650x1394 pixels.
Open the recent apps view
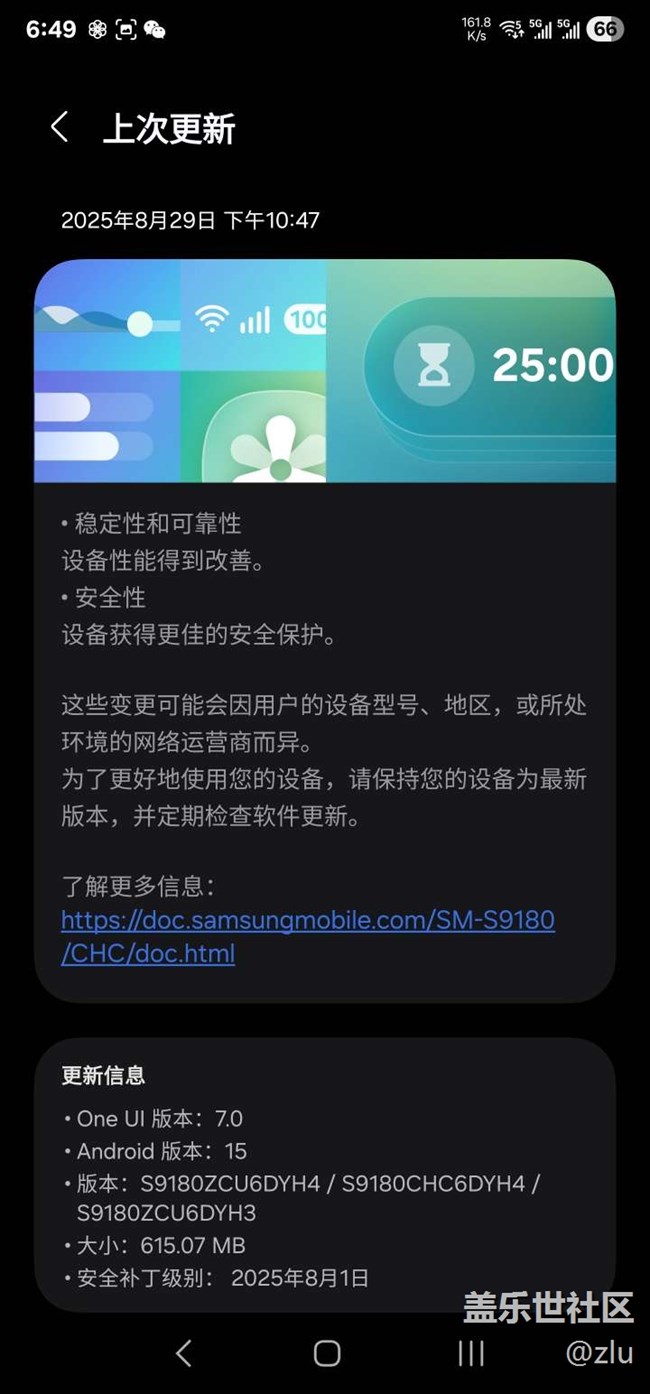coord(470,1353)
